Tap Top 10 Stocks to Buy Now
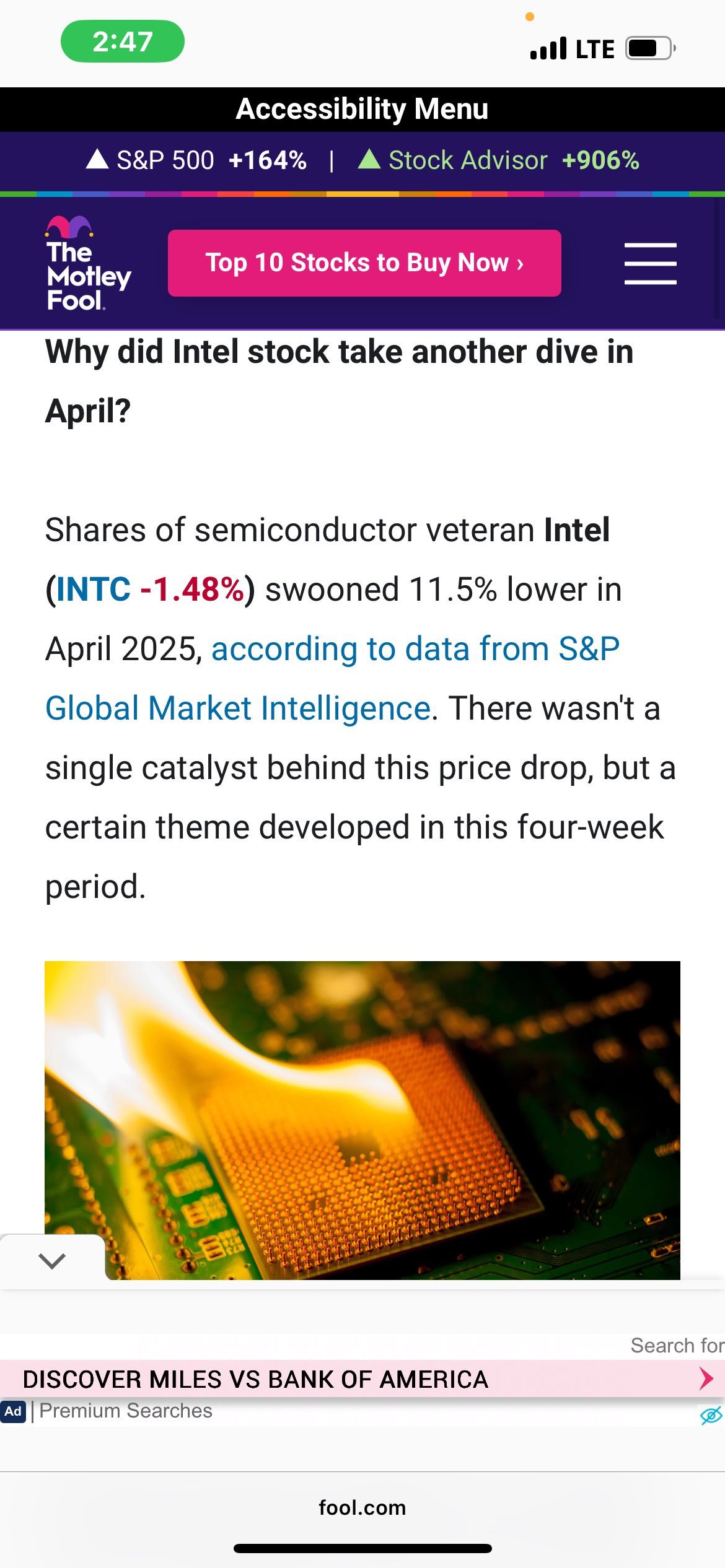Viewport: 725px width, 1568px height. pos(364,263)
